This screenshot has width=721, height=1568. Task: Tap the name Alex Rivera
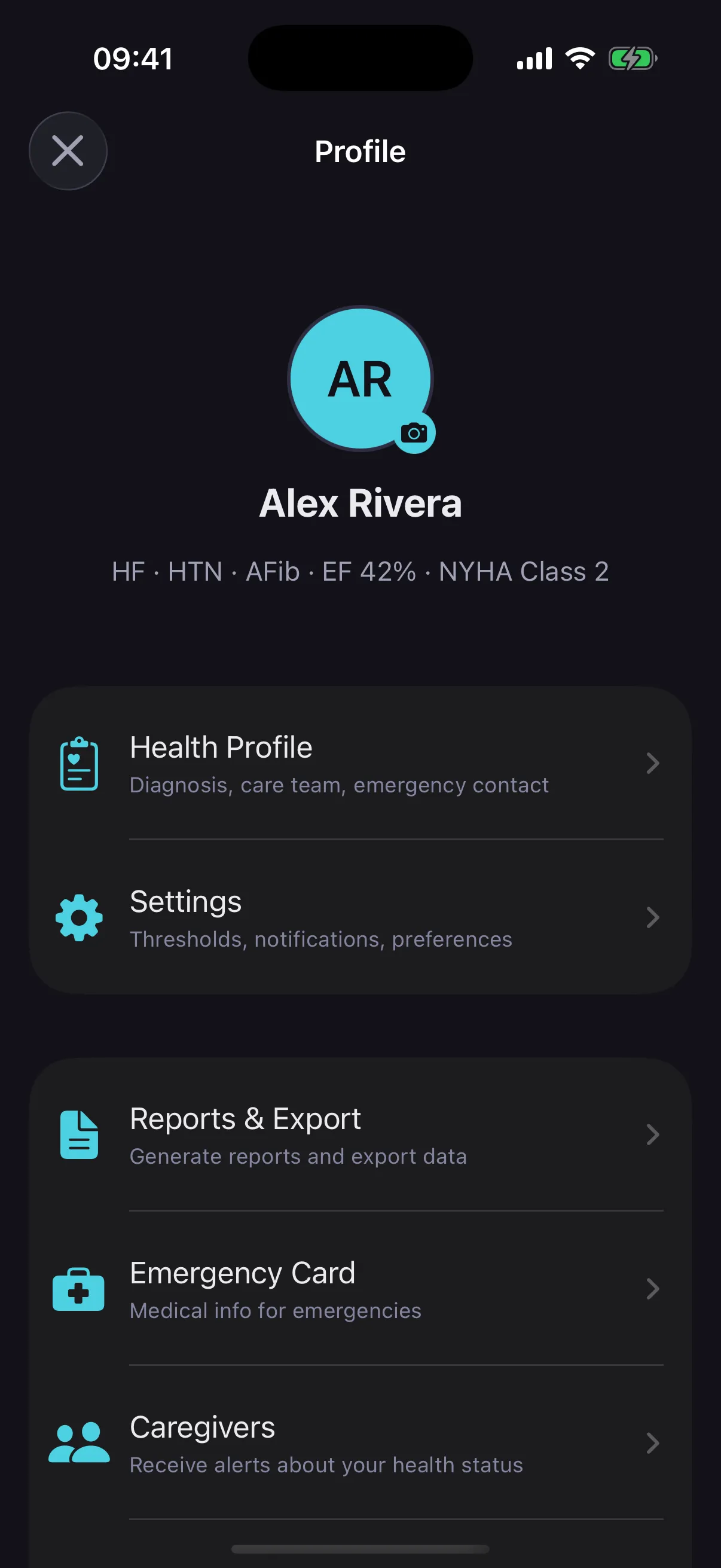(x=360, y=504)
